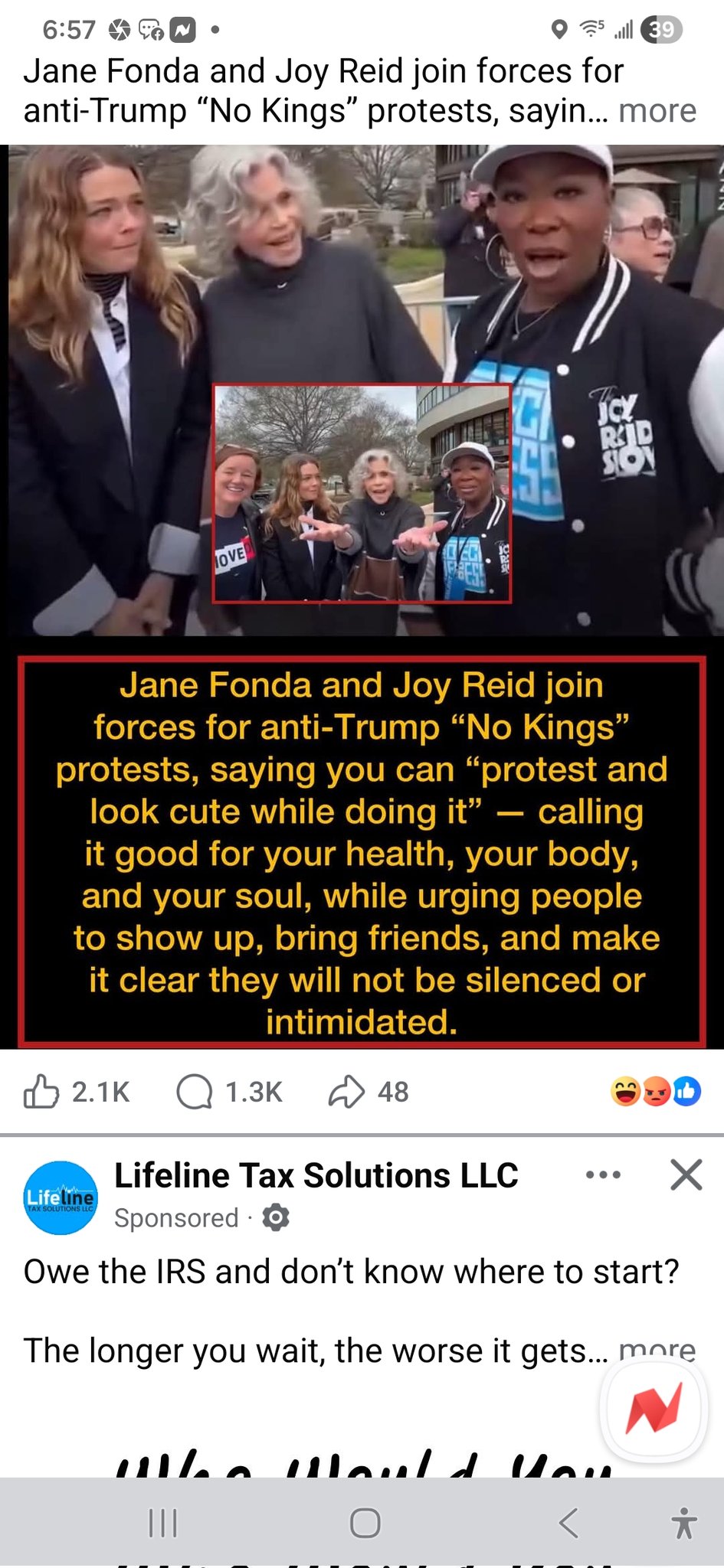Open overflow menu on Lifeline Tax ad

click(x=603, y=1174)
